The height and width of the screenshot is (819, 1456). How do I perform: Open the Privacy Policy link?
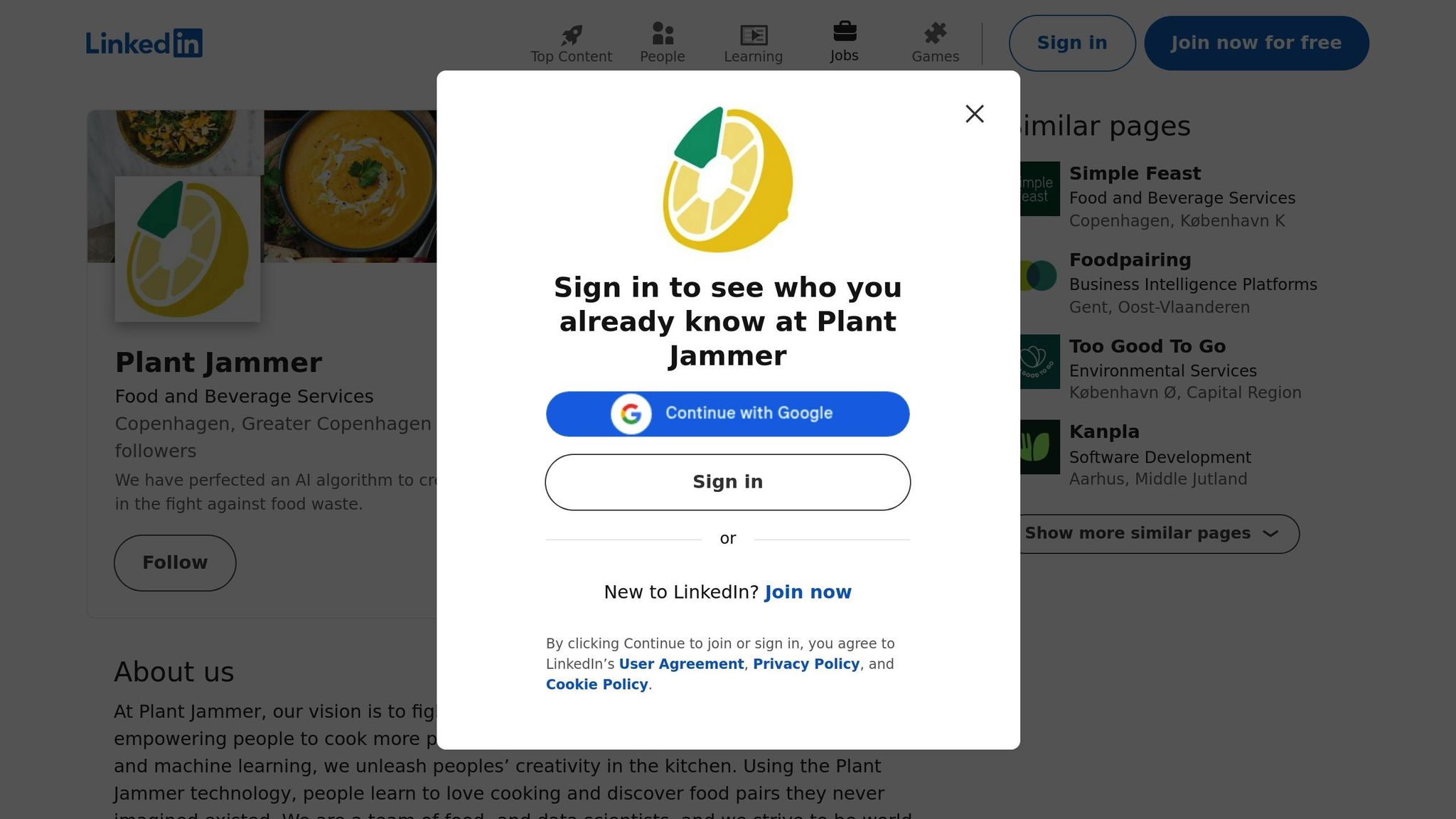pyautogui.click(x=805, y=664)
